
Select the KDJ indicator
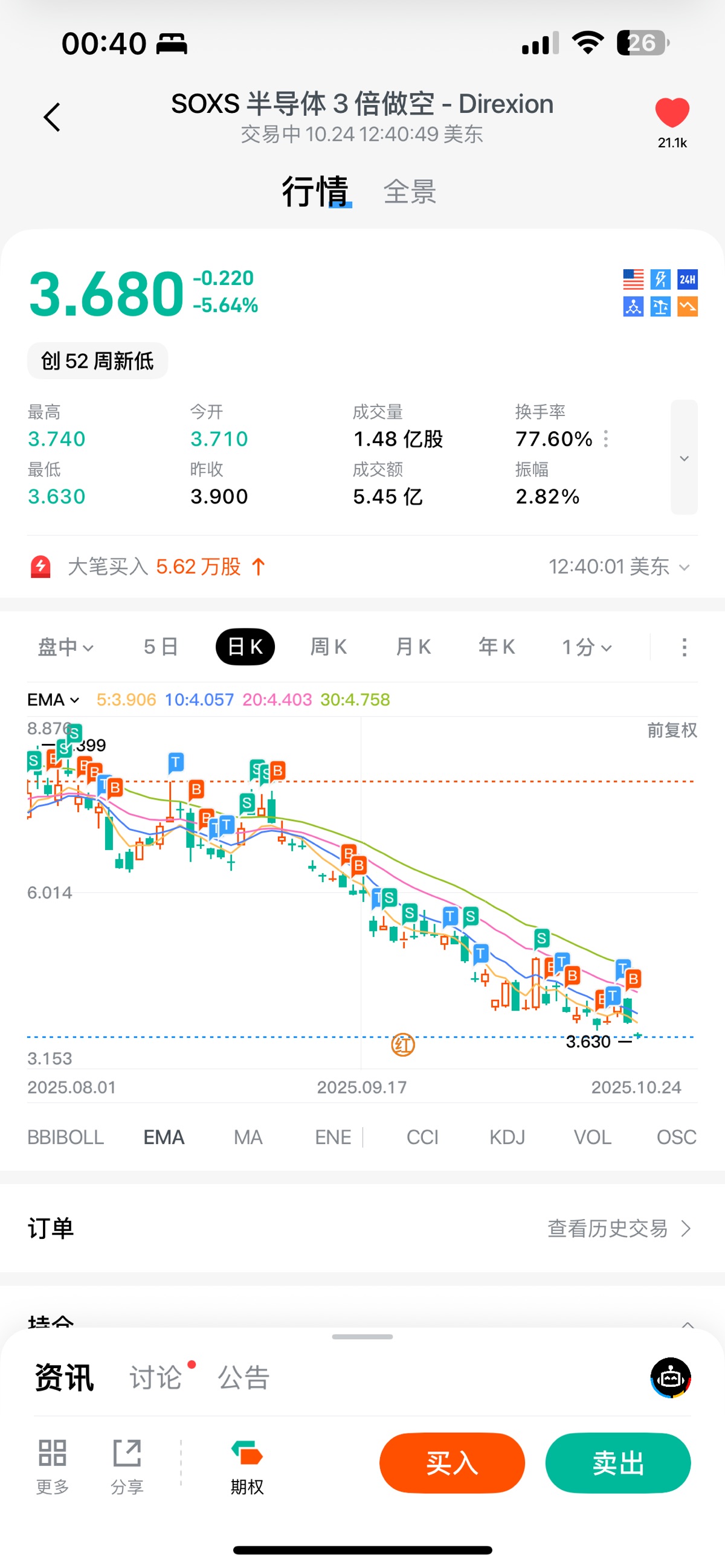507,1137
